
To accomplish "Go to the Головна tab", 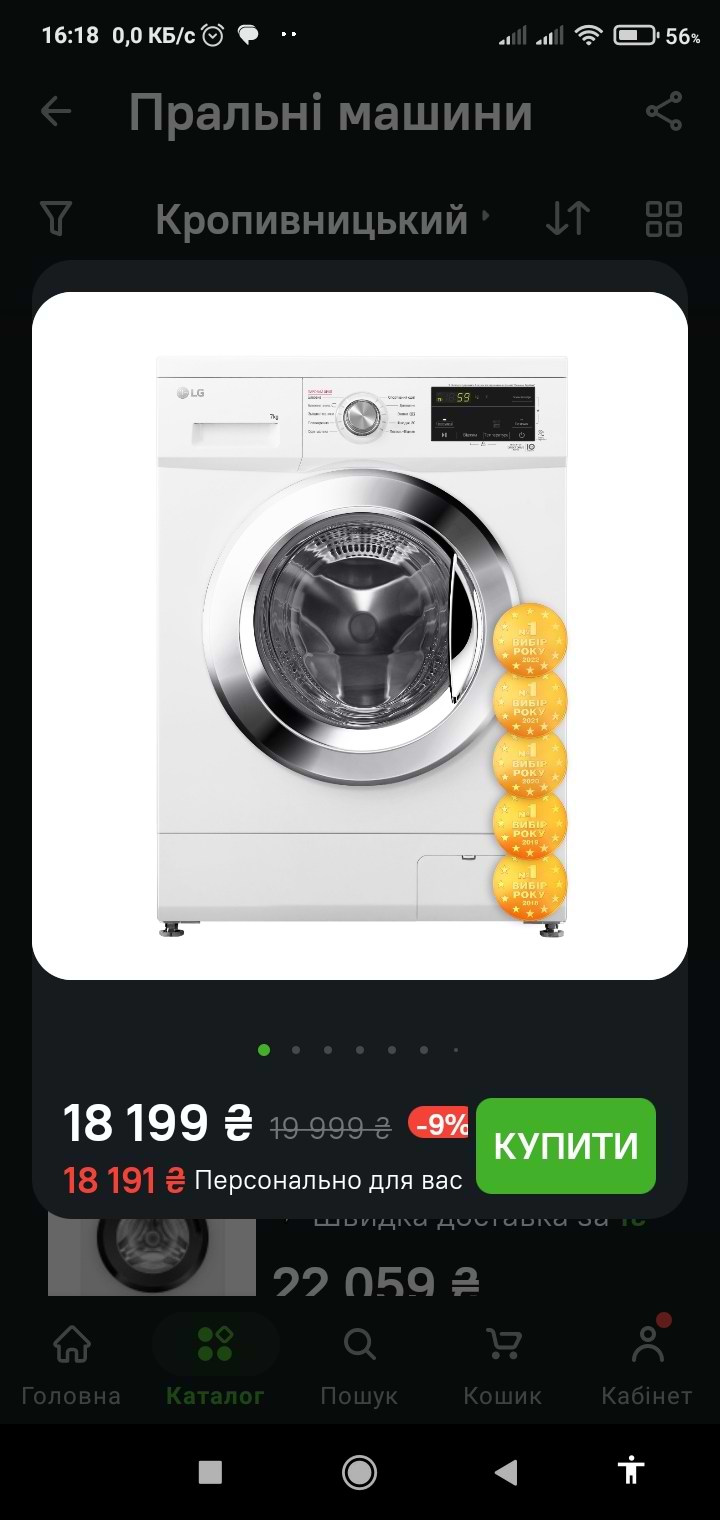I will 71,1364.
